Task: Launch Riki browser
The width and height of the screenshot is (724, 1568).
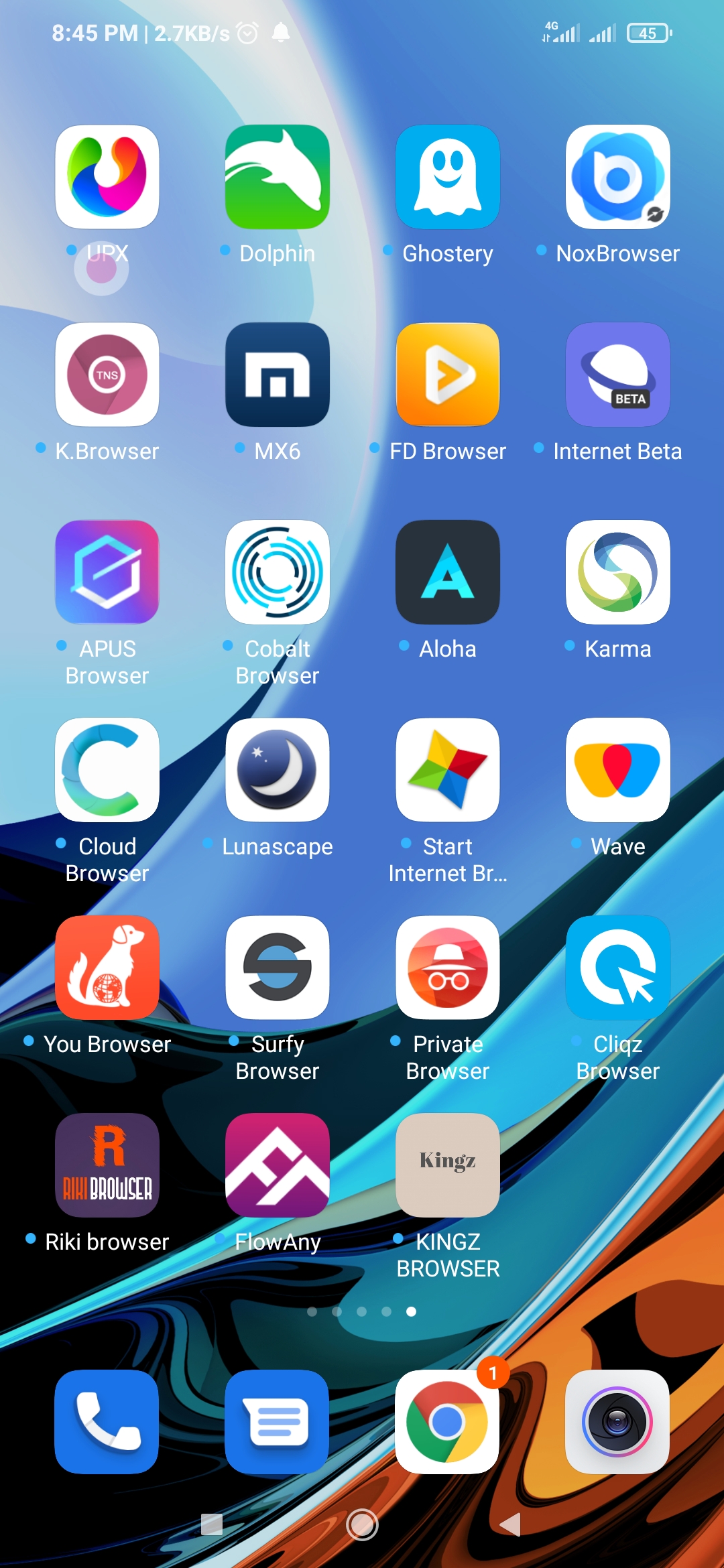Action: [107, 1165]
